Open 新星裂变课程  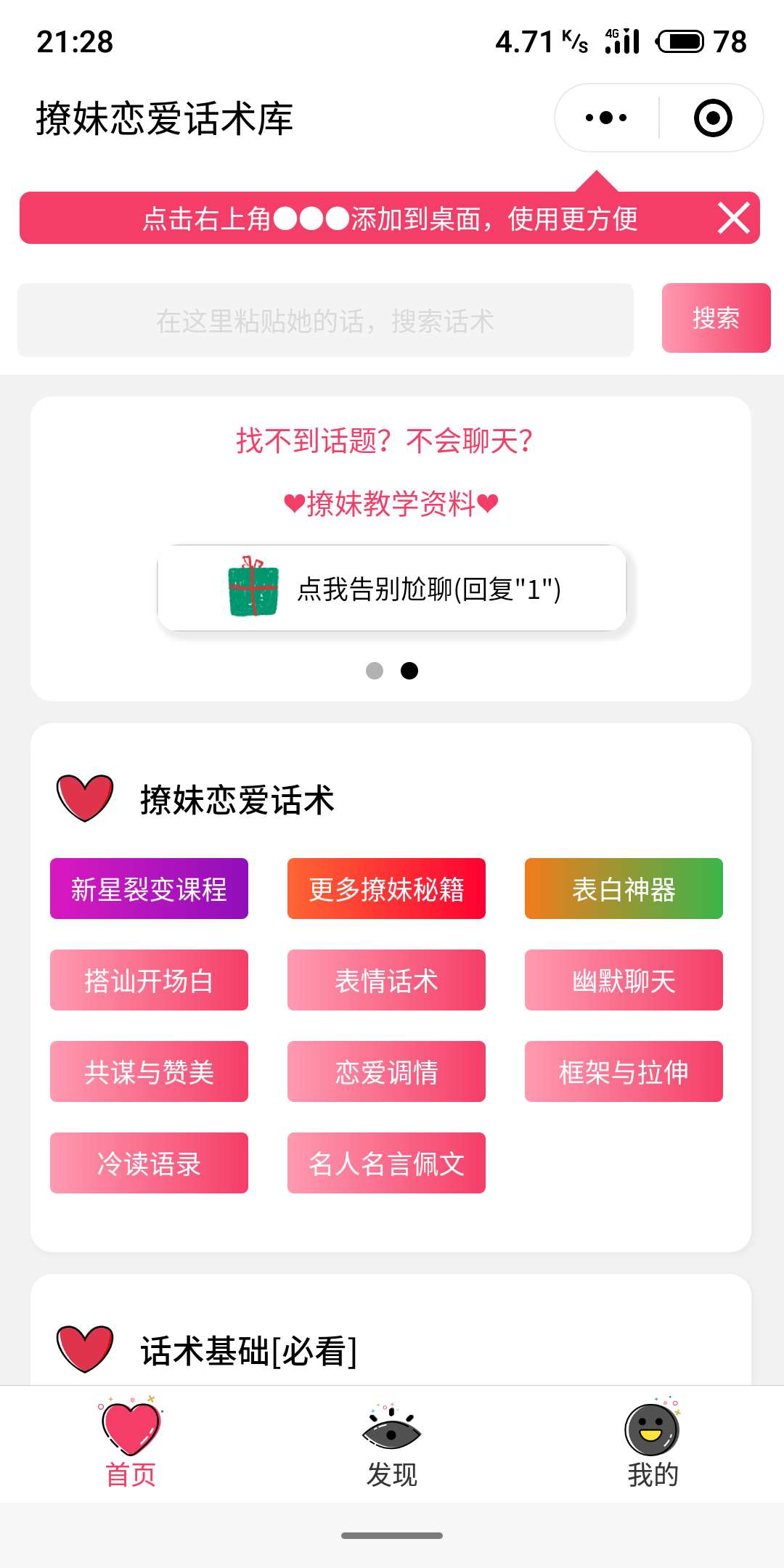coord(149,889)
